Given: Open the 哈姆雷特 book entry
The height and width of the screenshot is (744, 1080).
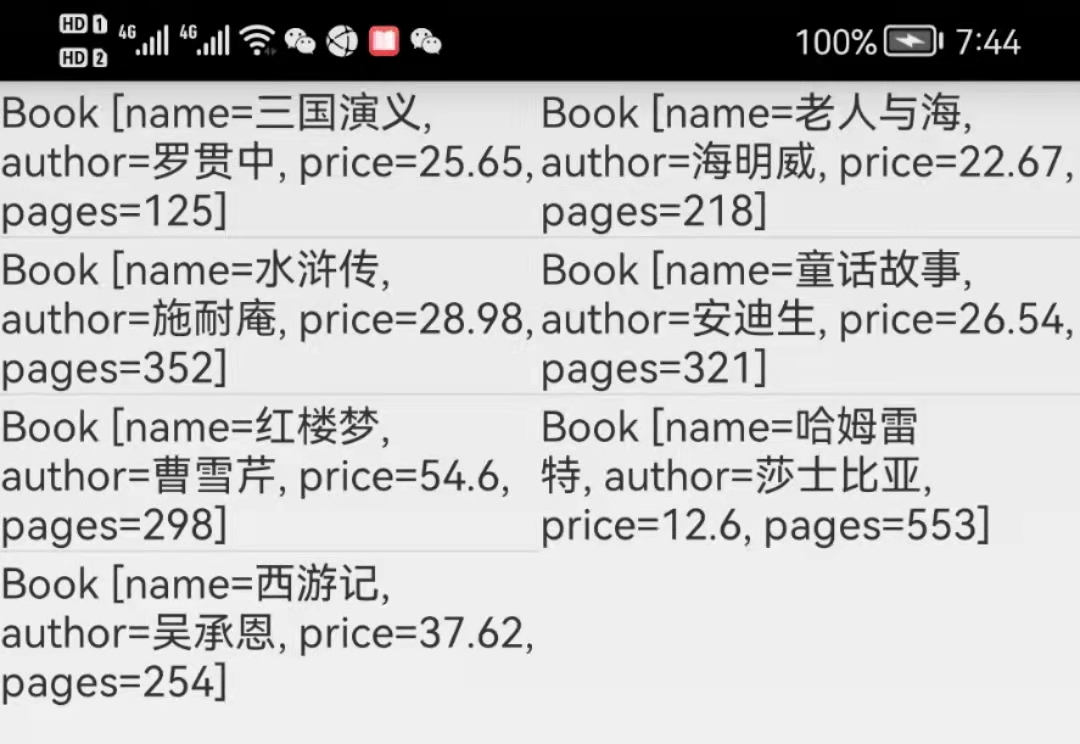Looking at the screenshot, I should pos(808,475).
